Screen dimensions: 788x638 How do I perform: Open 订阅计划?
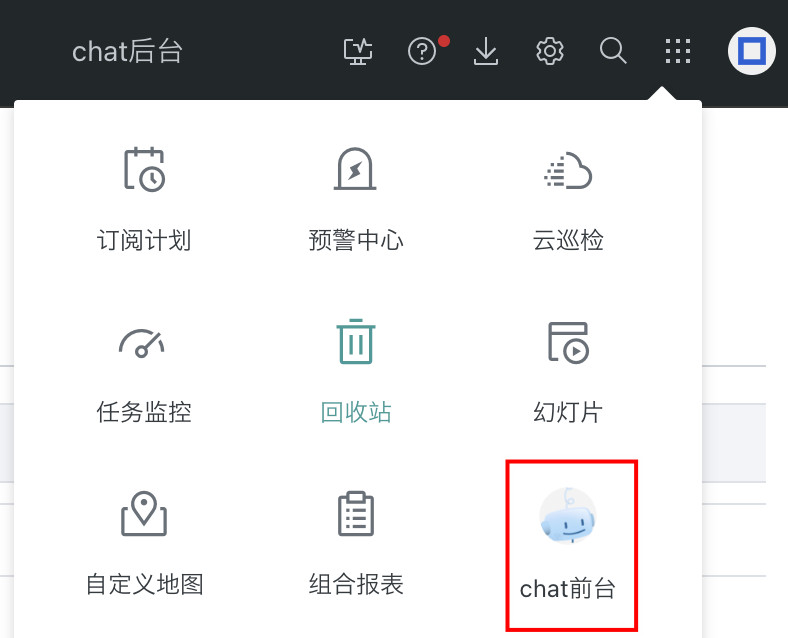tap(144, 198)
